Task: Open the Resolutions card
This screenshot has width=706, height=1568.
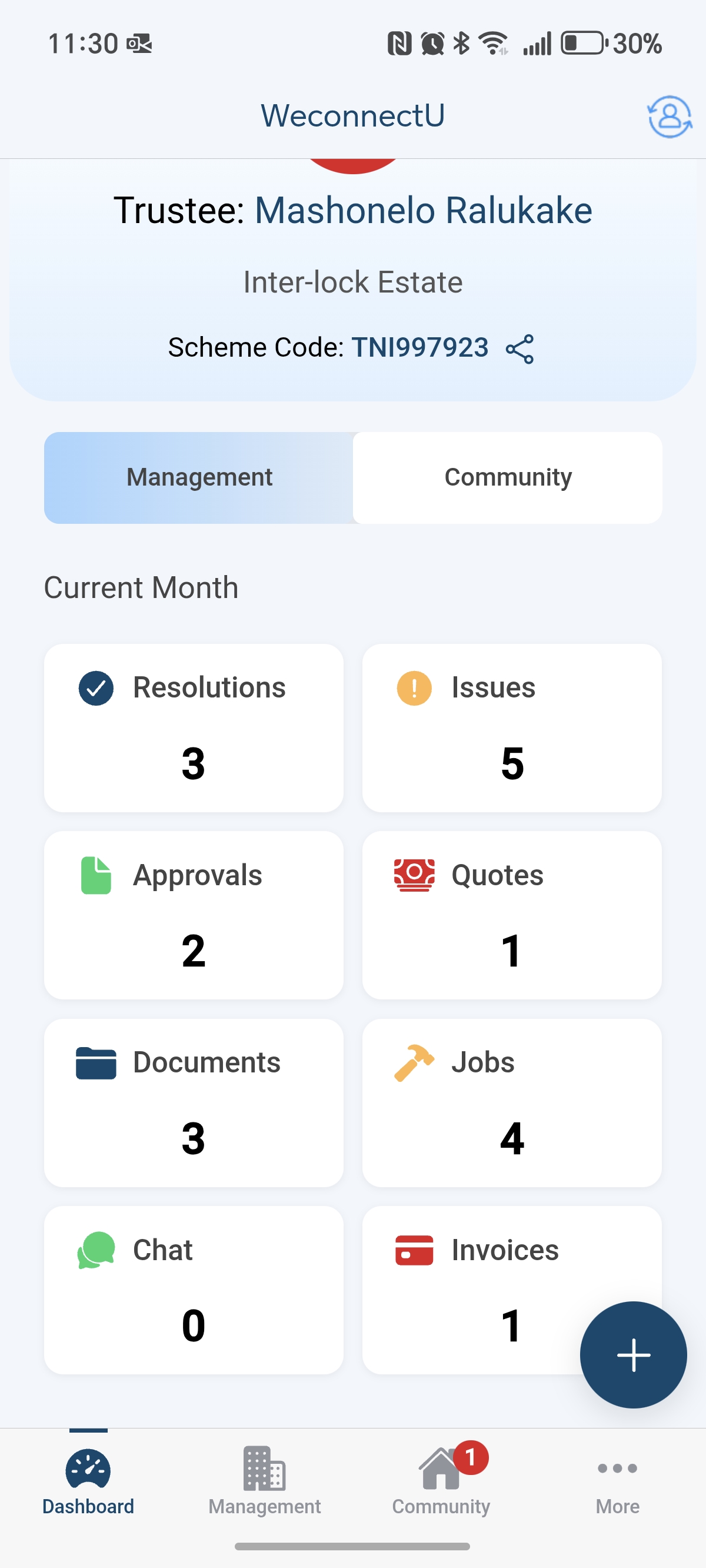Action: point(194,727)
